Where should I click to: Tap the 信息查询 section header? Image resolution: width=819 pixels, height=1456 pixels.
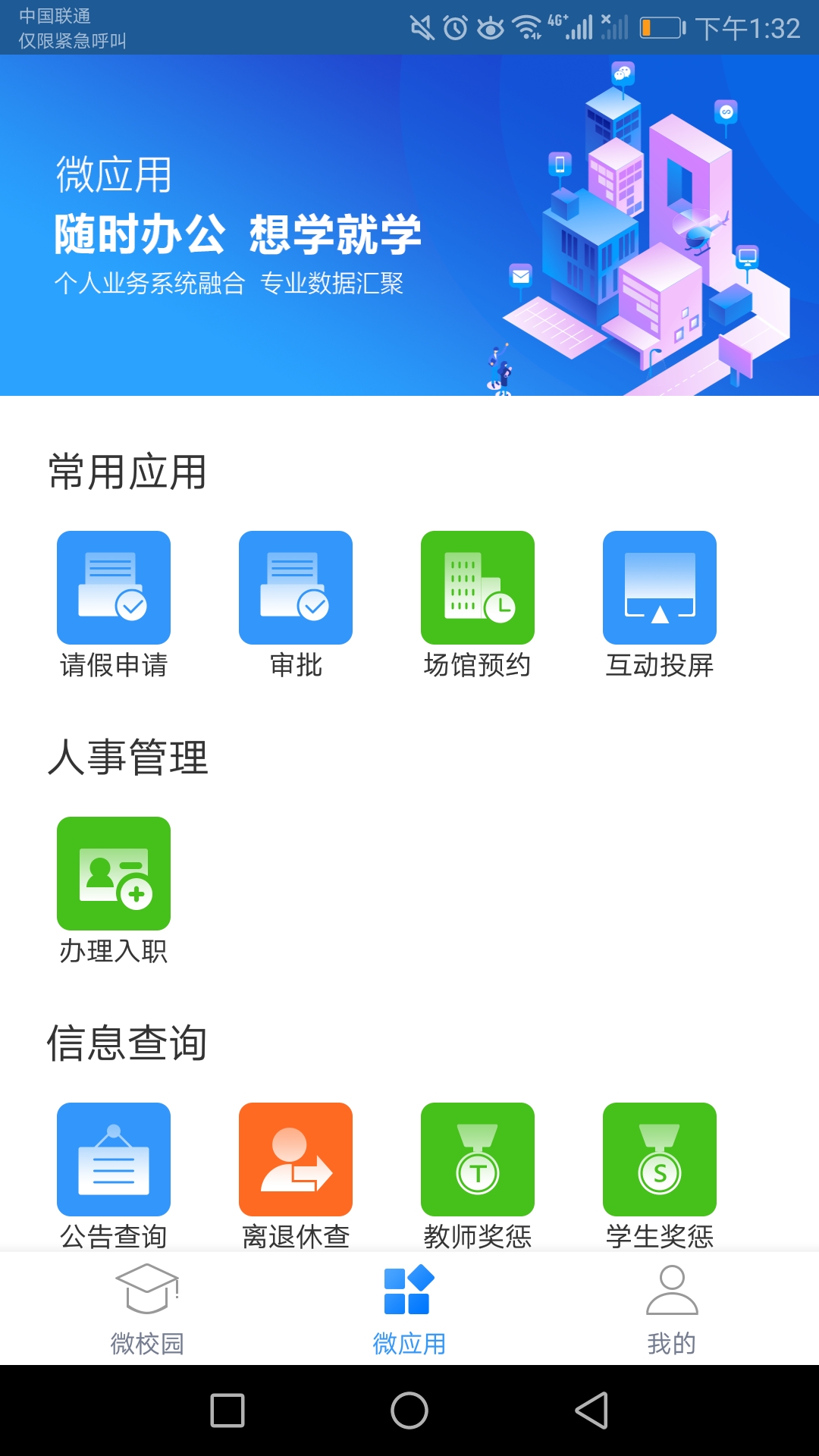pyautogui.click(x=127, y=1043)
